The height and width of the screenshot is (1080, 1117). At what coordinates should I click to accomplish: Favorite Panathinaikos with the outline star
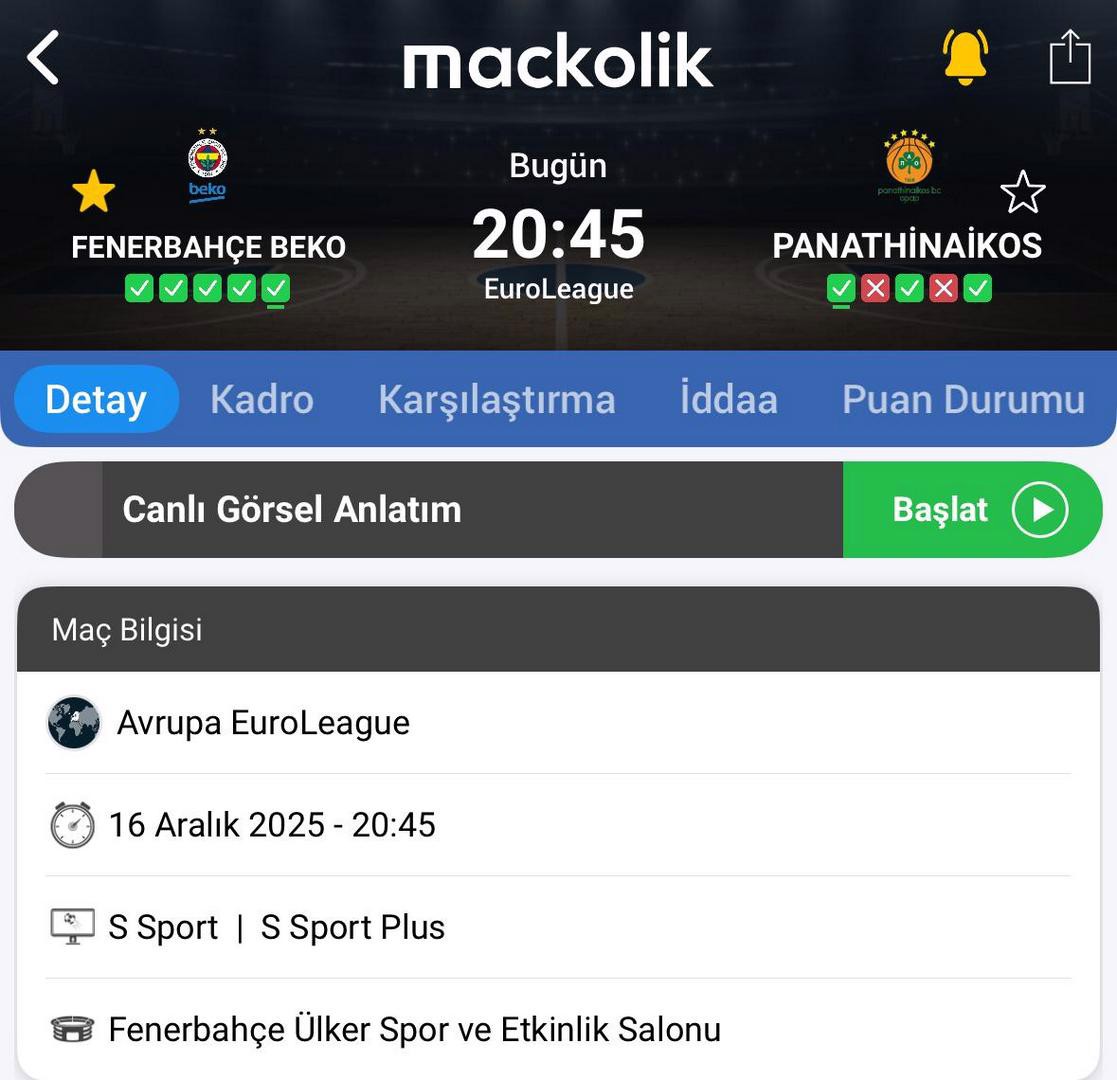coord(1022,192)
